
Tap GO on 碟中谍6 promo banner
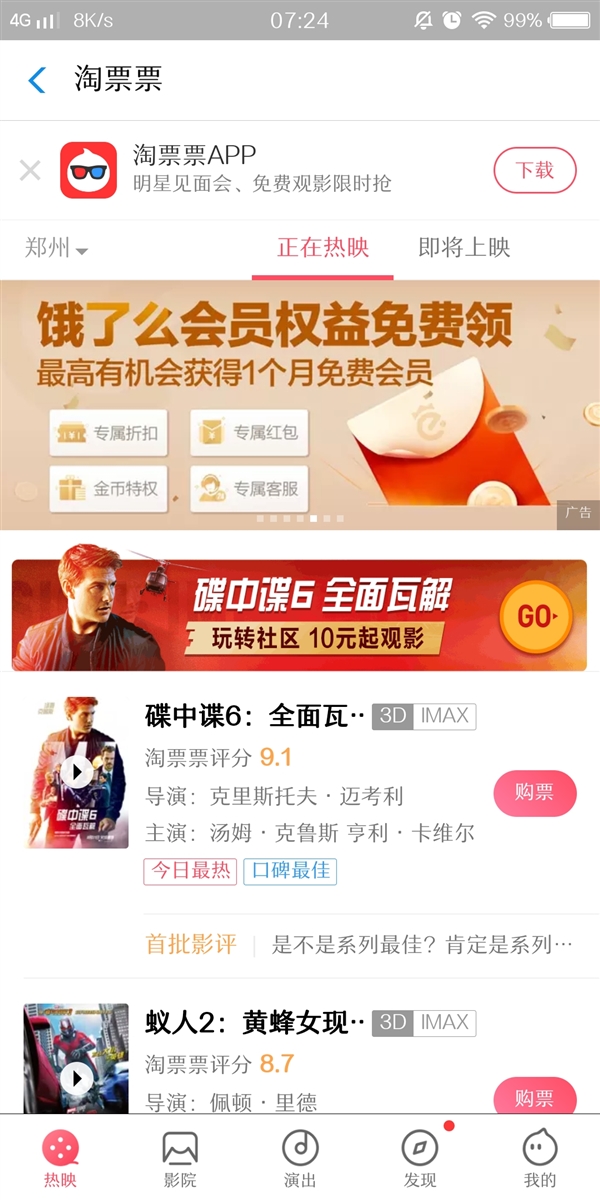pyautogui.click(x=535, y=616)
